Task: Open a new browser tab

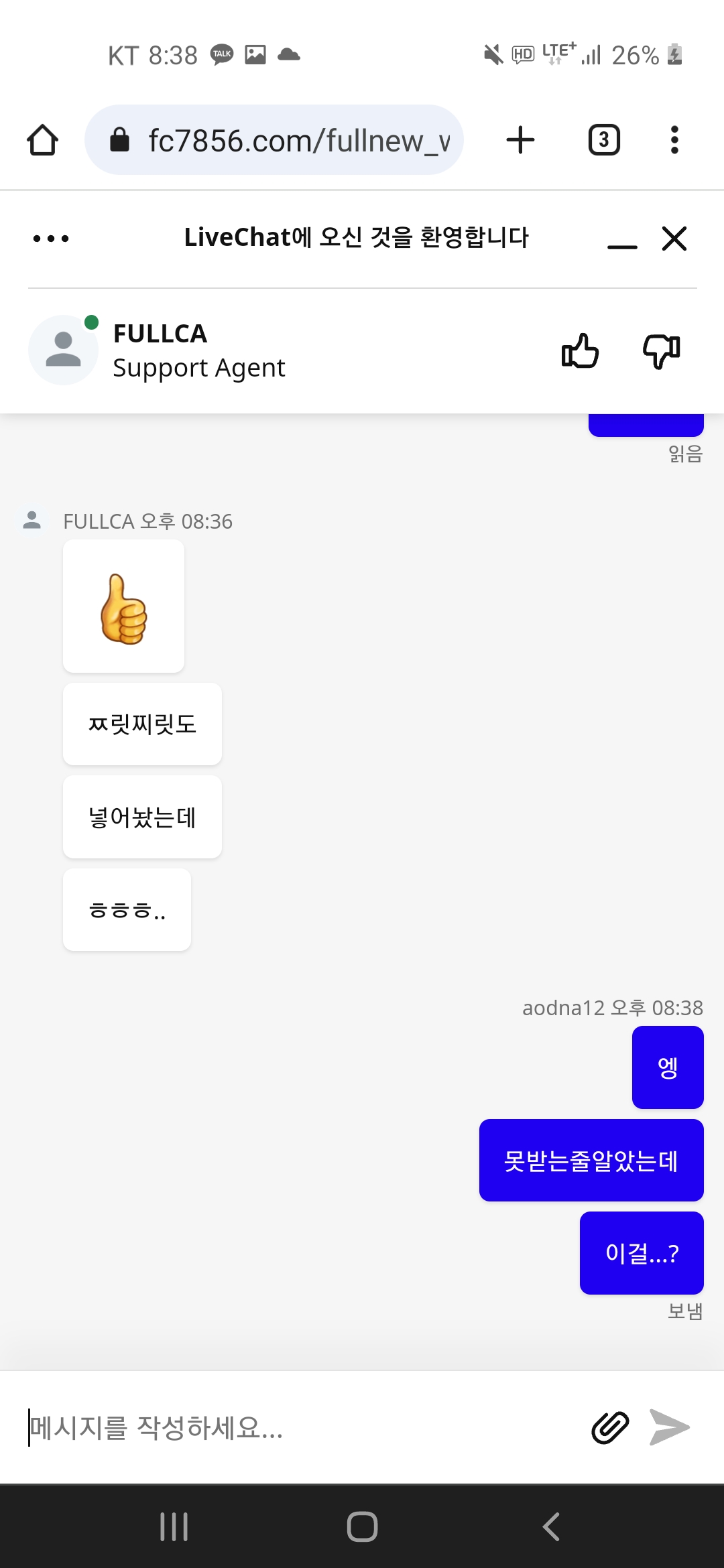Action: coord(520,140)
